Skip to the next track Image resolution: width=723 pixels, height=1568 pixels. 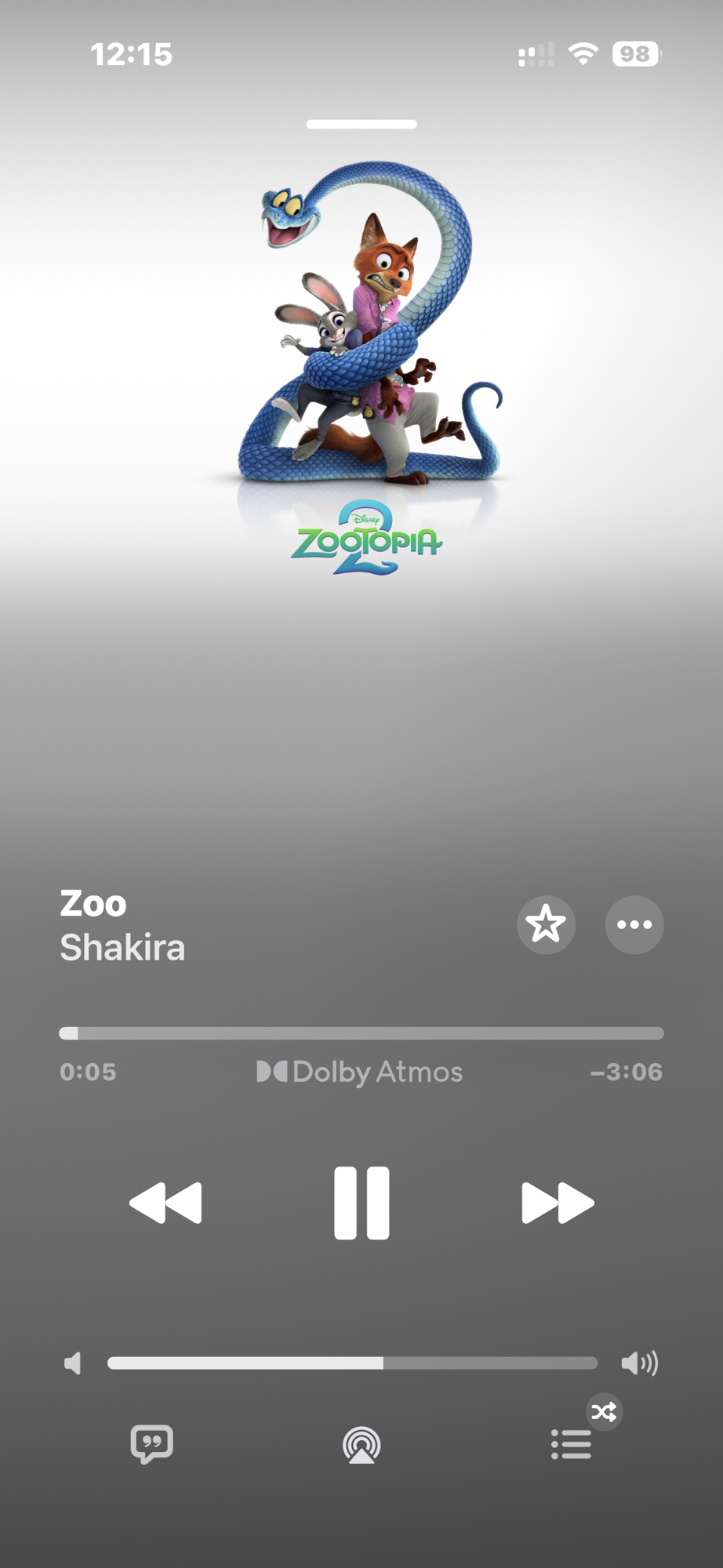click(x=558, y=1203)
